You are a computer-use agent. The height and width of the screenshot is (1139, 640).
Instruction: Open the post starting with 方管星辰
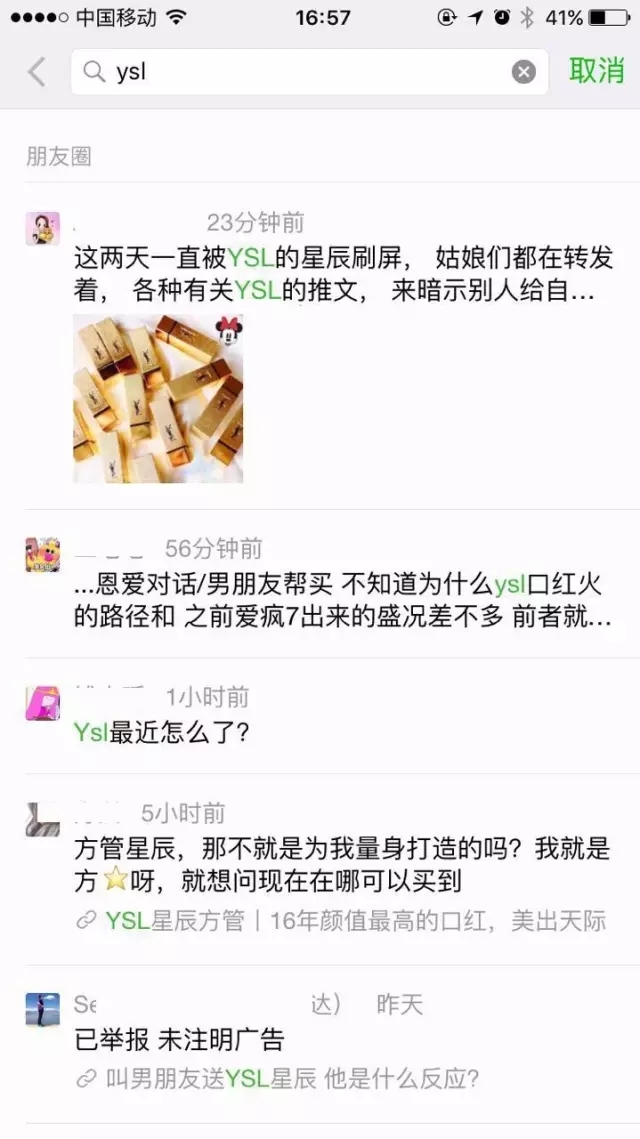pos(341,865)
